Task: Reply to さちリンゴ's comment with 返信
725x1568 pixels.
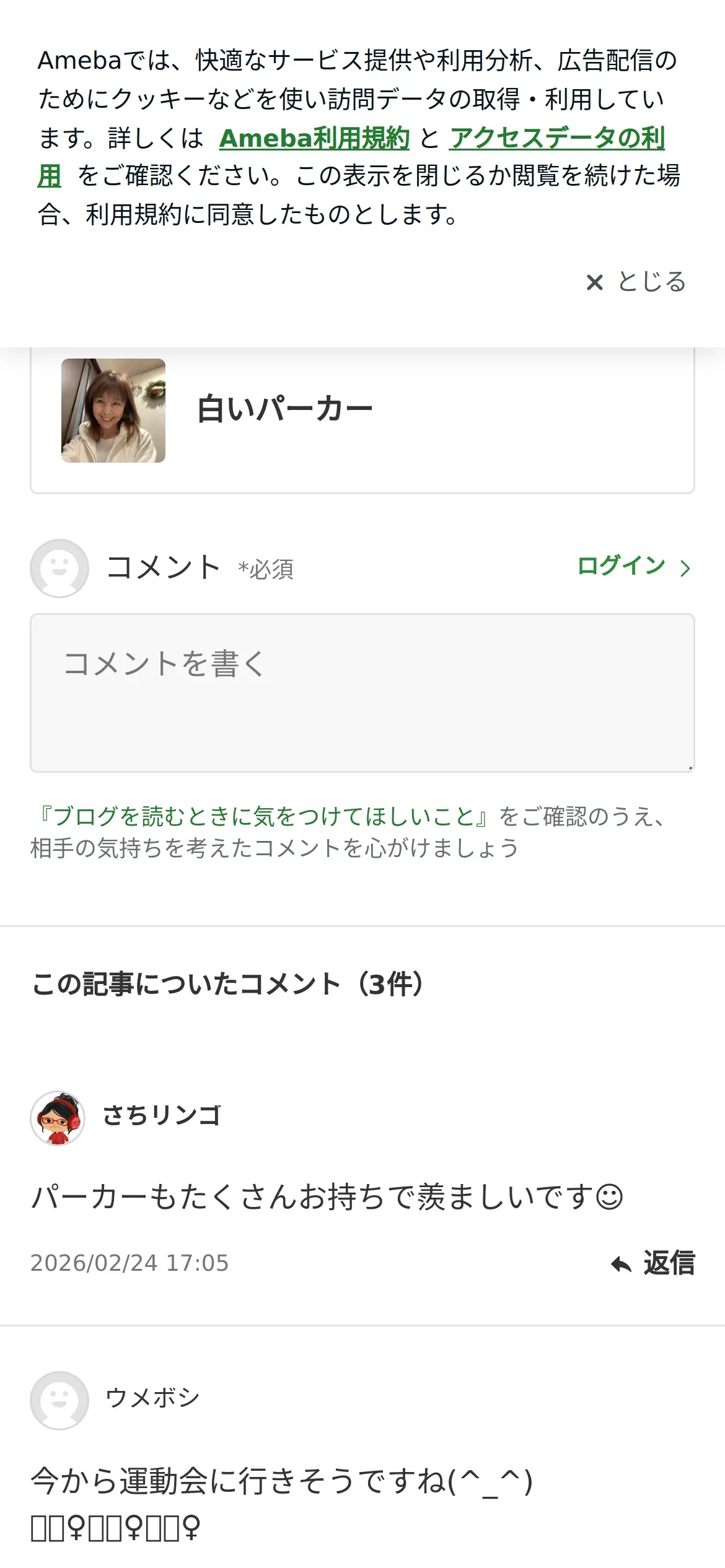Action: (x=653, y=1263)
